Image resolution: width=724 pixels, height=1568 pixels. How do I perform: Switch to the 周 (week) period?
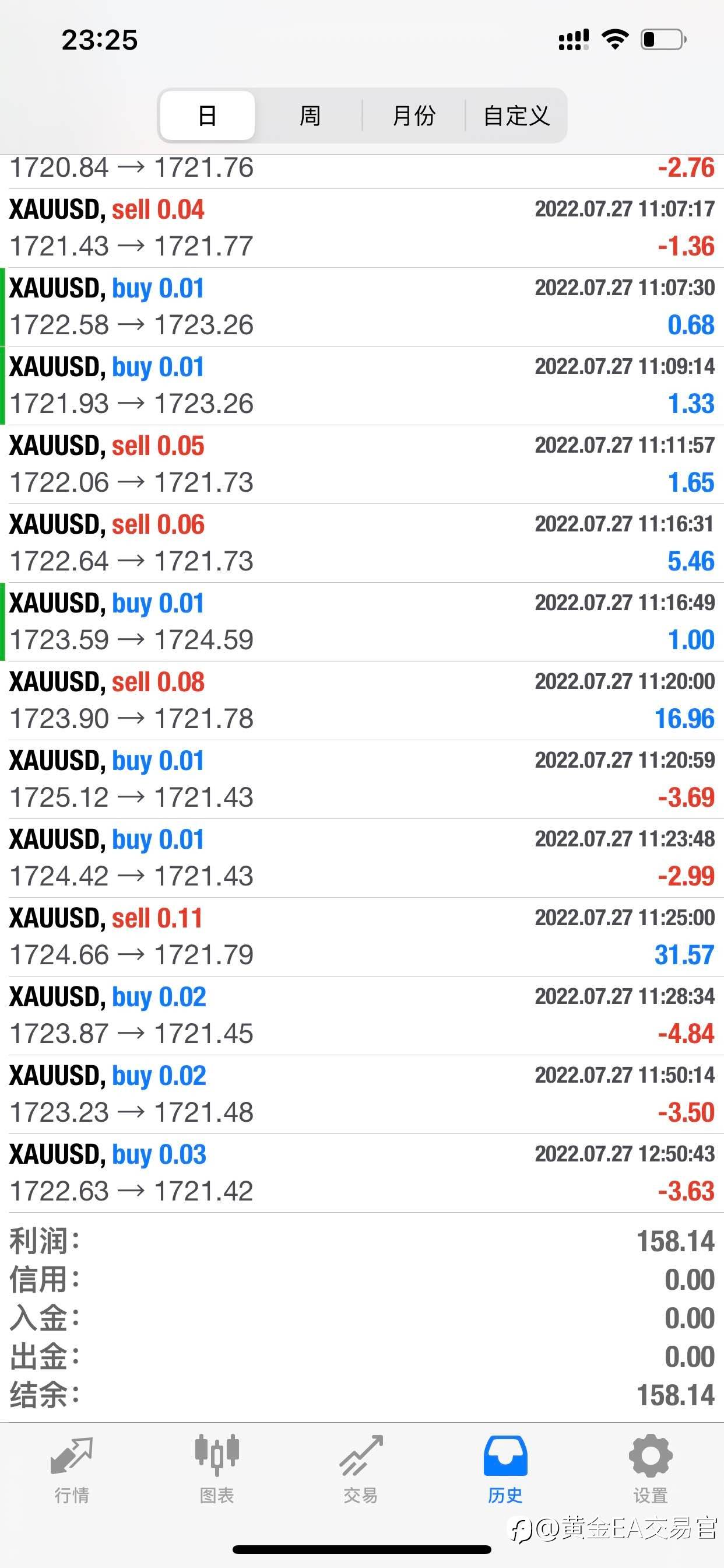(x=310, y=116)
